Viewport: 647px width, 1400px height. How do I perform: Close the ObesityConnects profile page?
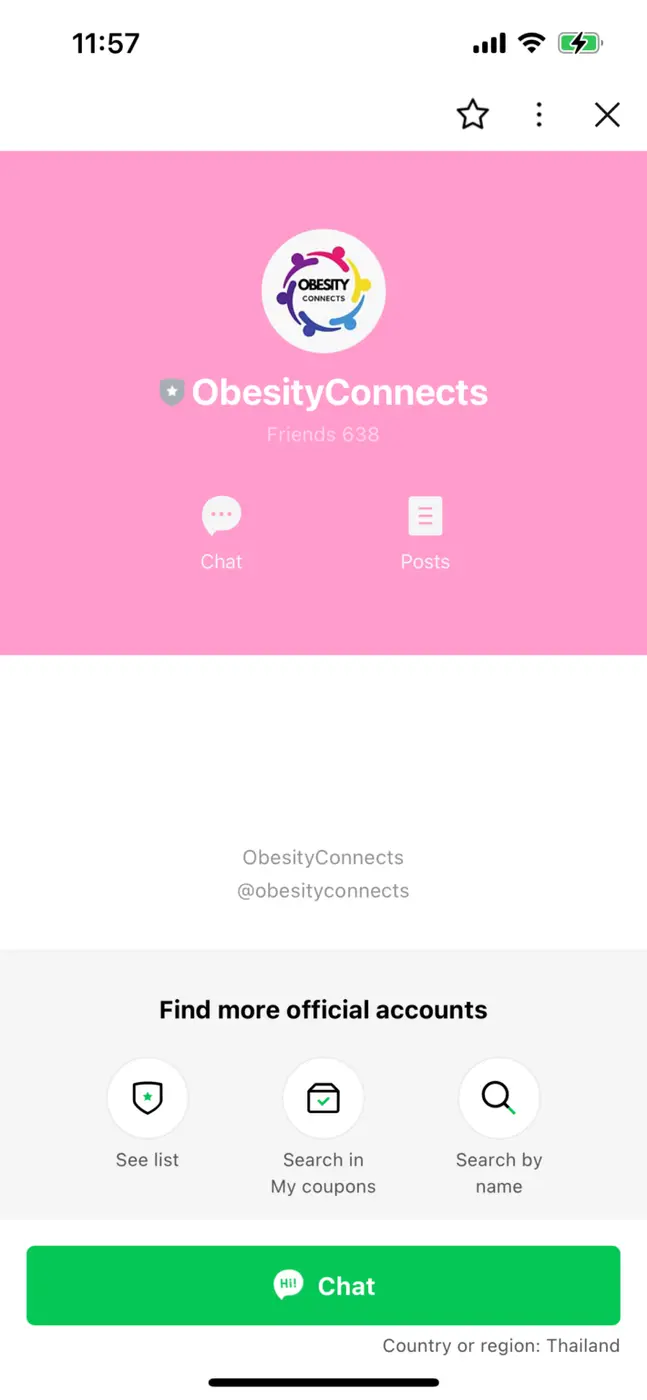607,115
